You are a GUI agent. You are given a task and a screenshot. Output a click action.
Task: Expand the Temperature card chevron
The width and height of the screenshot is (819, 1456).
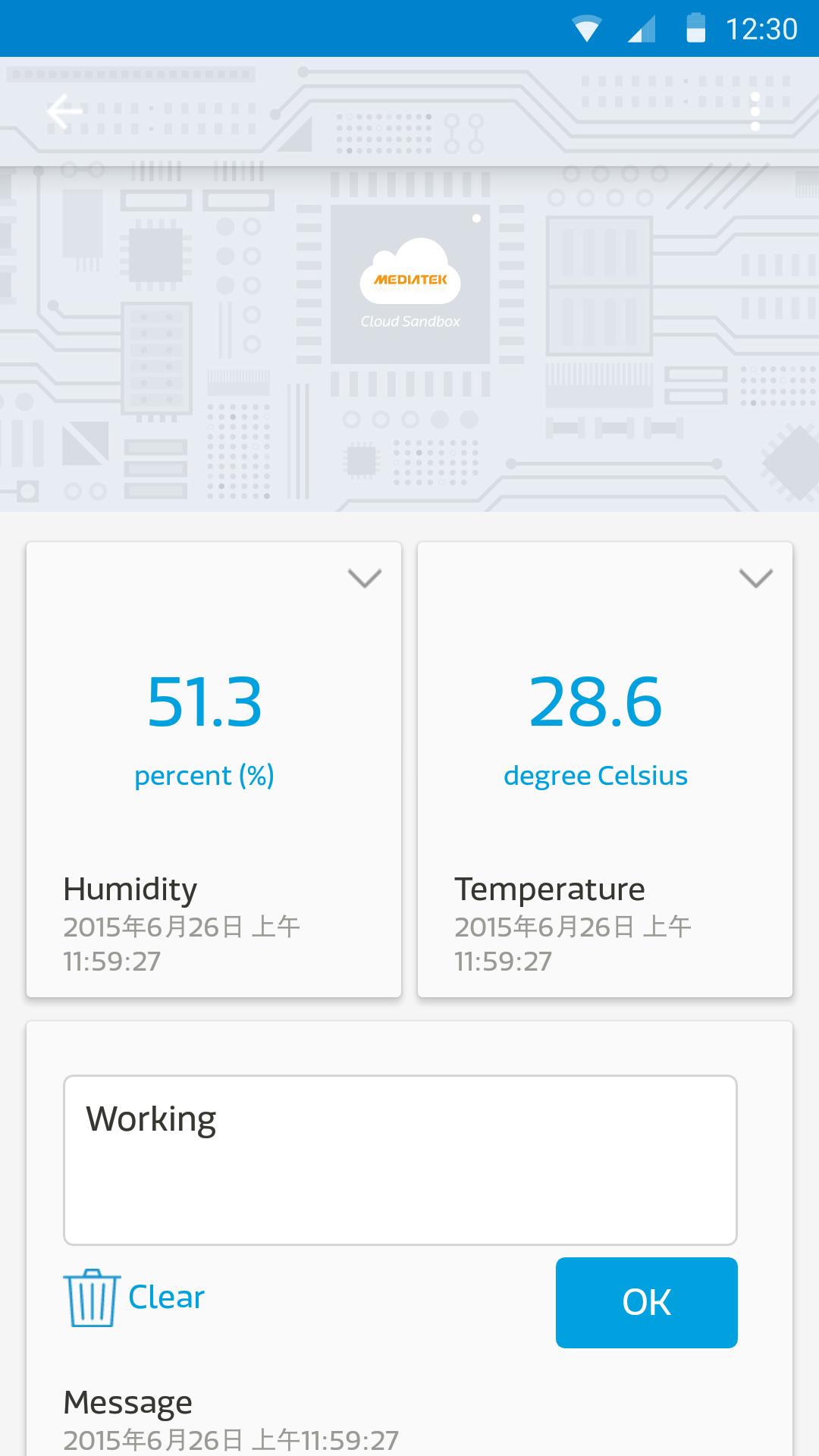(x=755, y=579)
